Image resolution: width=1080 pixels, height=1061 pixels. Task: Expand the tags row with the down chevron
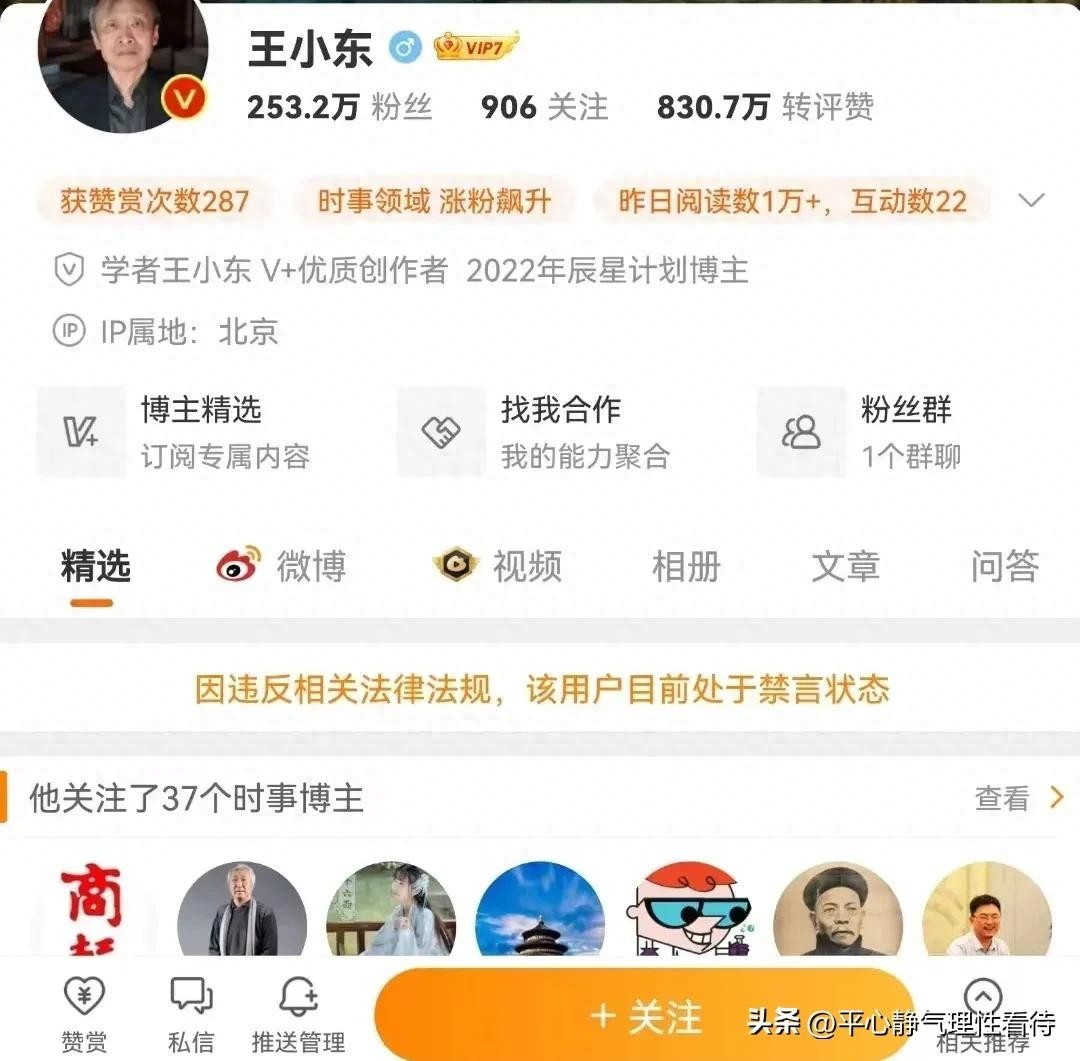click(1030, 200)
